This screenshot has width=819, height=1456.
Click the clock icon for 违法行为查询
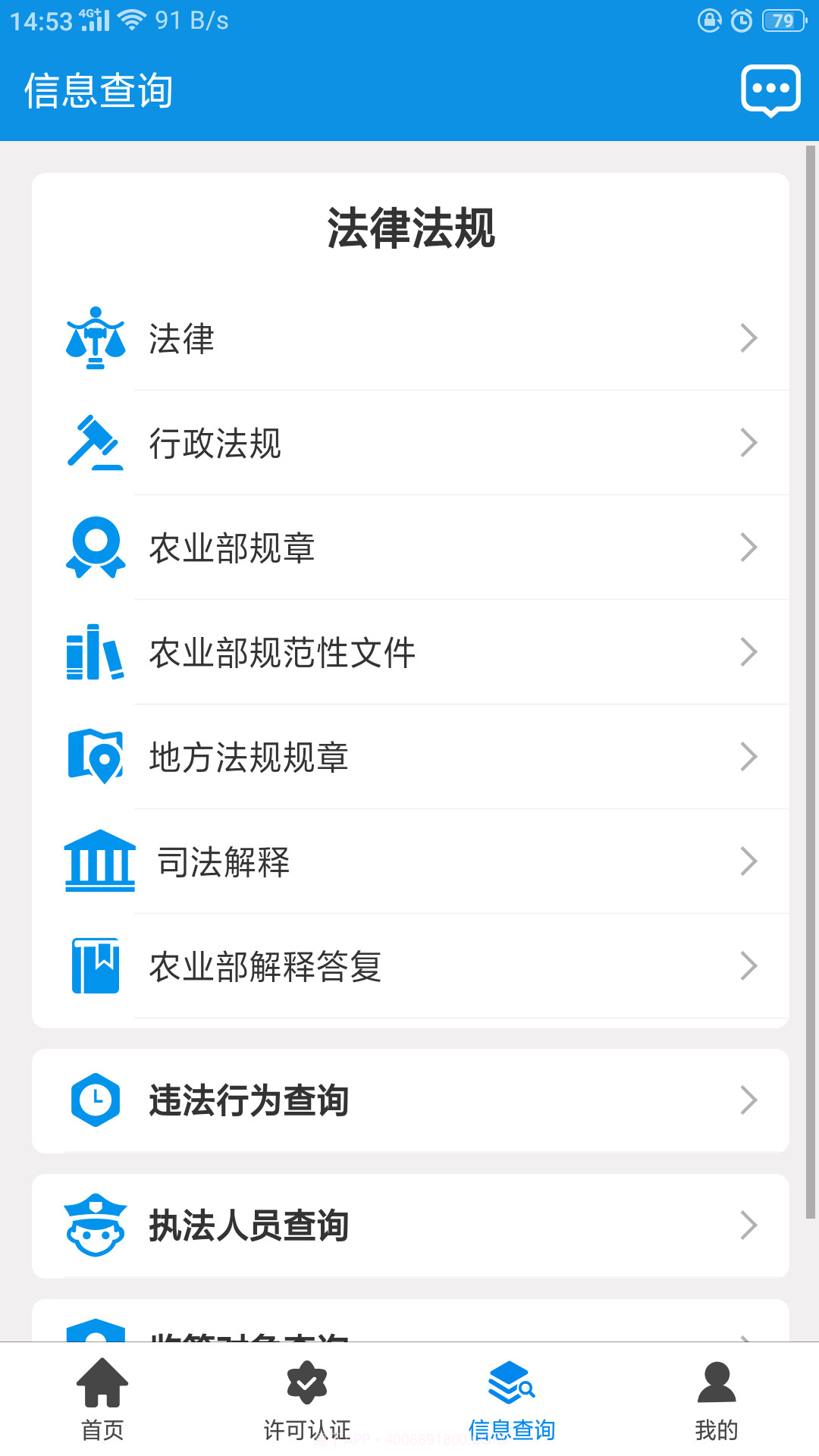click(95, 1100)
